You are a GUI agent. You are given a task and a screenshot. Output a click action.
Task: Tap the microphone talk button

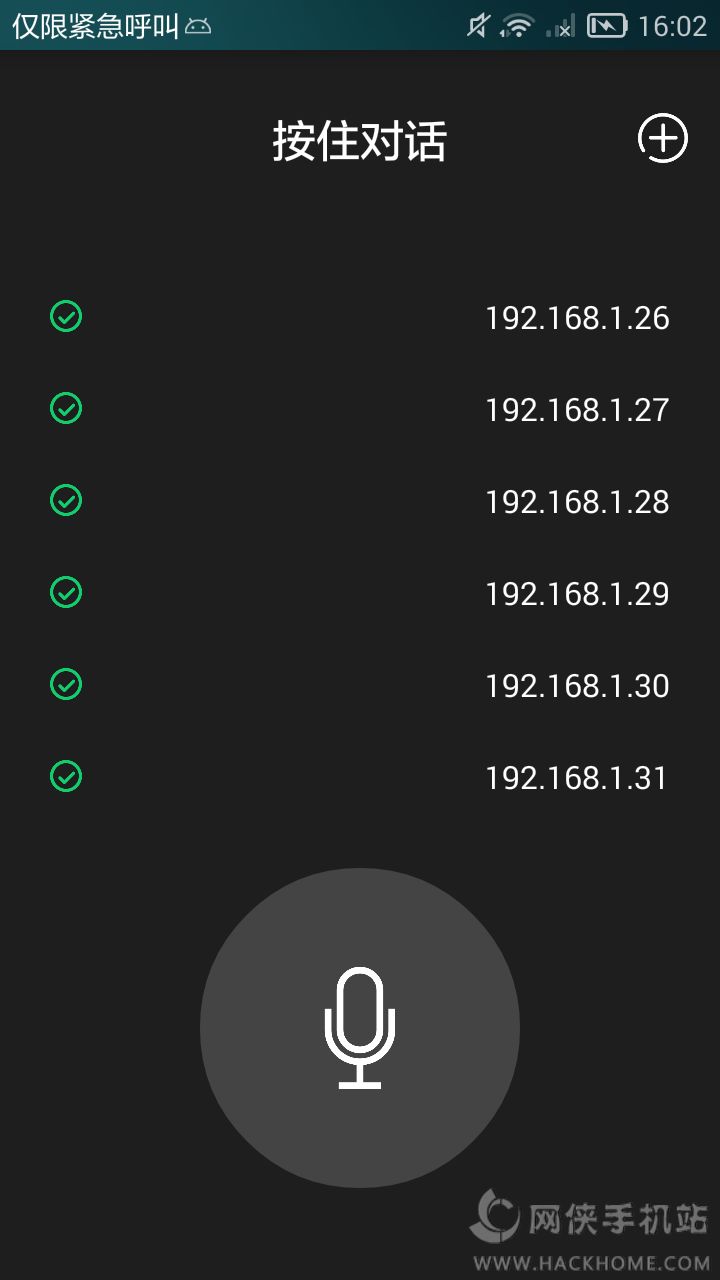click(x=360, y=1027)
